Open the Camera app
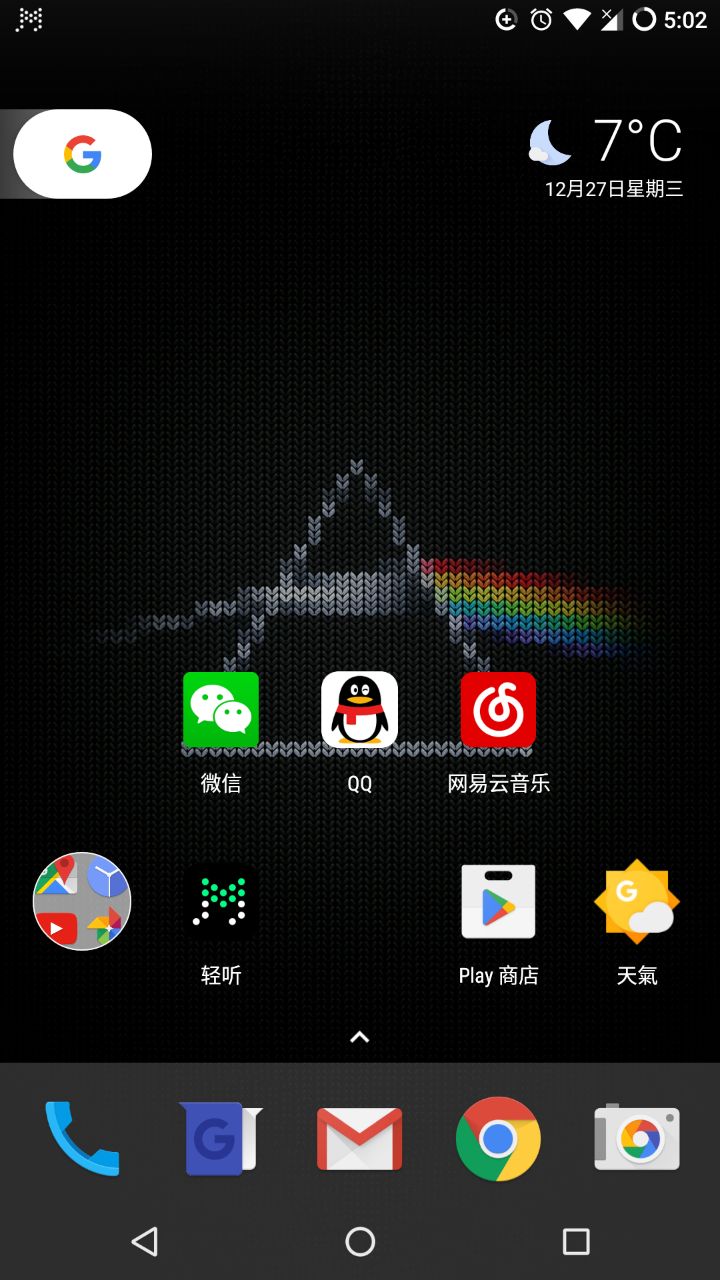Viewport: 720px width, 1280px height. (636, 1138)
